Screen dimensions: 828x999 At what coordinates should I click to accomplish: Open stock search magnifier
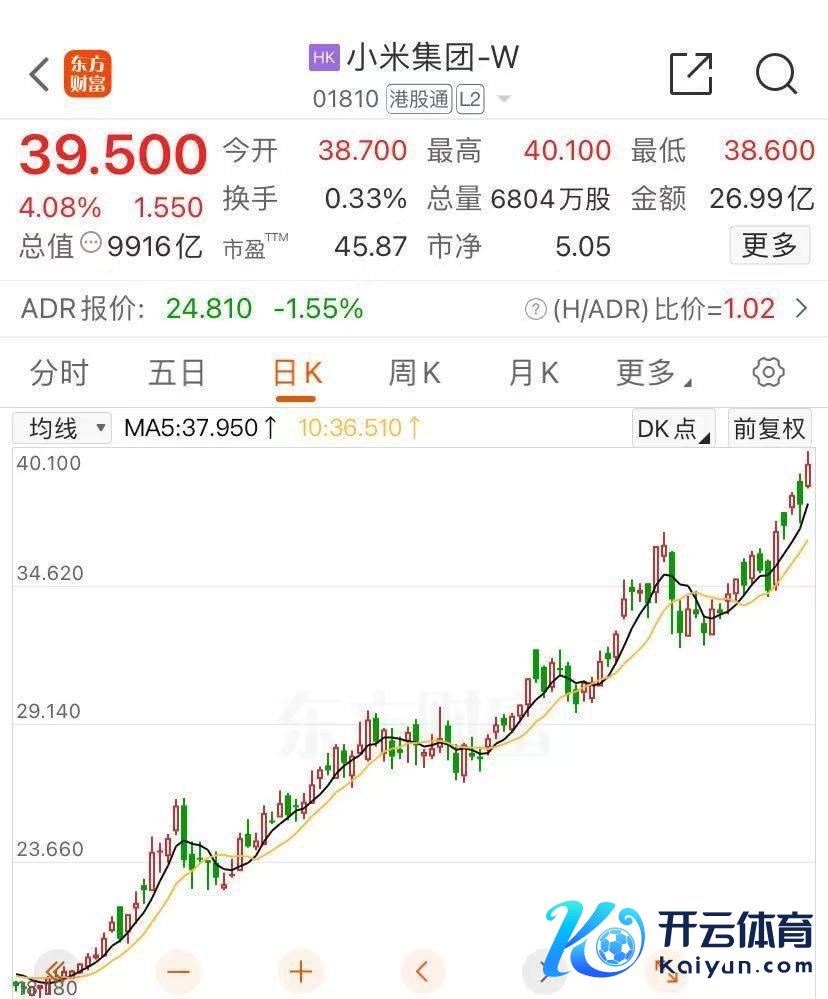(x=776, y=74)
